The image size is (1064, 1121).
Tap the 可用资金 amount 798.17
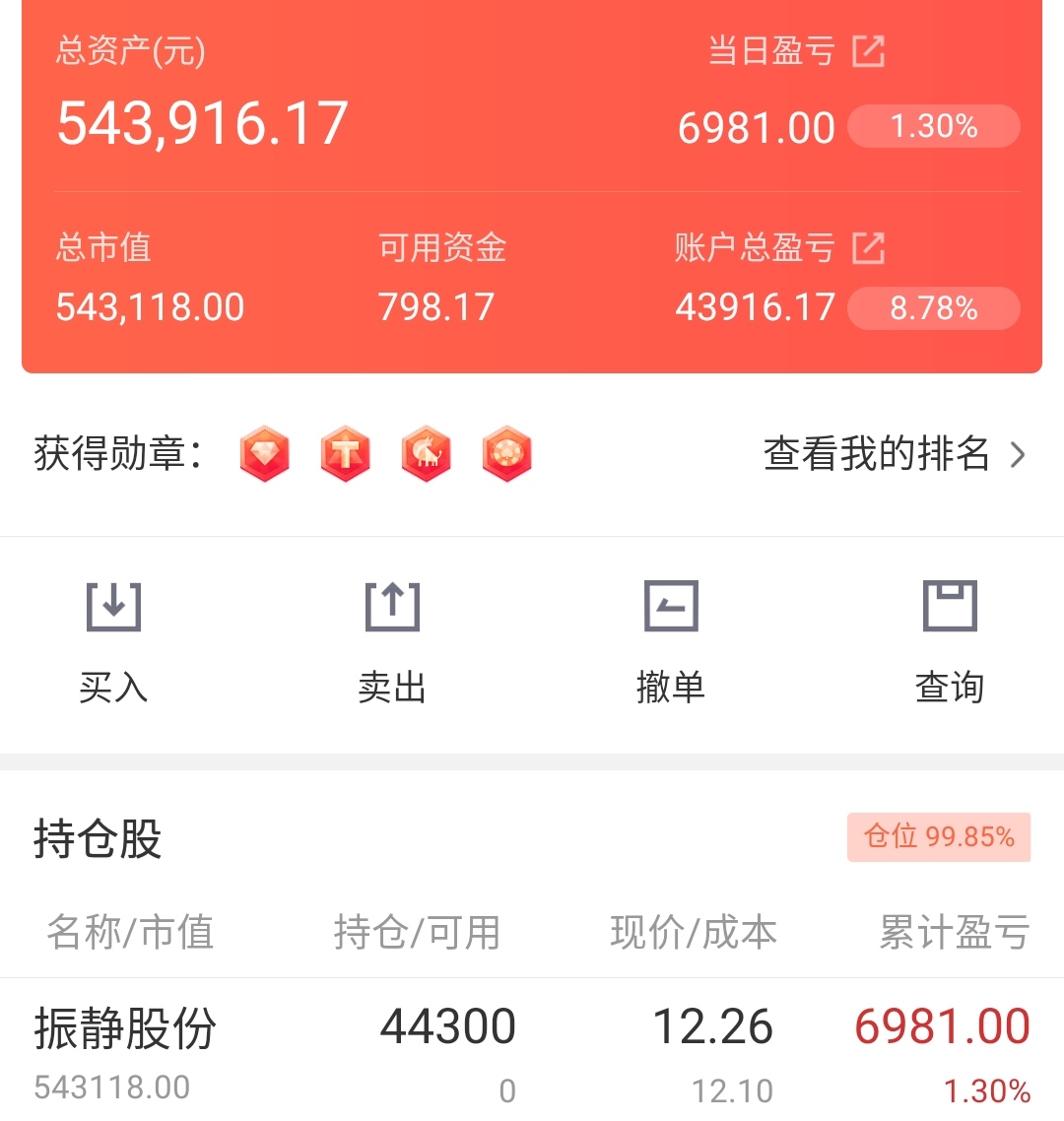437,306
